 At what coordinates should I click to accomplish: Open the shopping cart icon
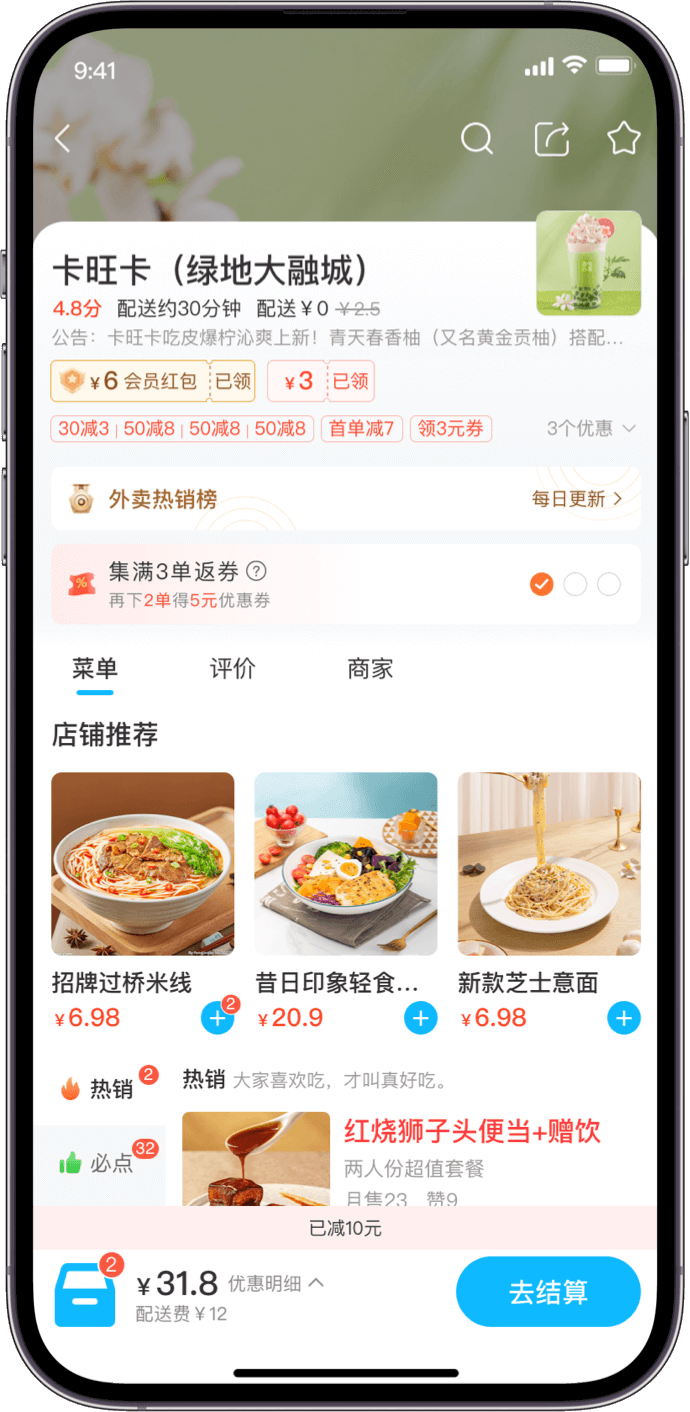click(x=85, y=1294)
